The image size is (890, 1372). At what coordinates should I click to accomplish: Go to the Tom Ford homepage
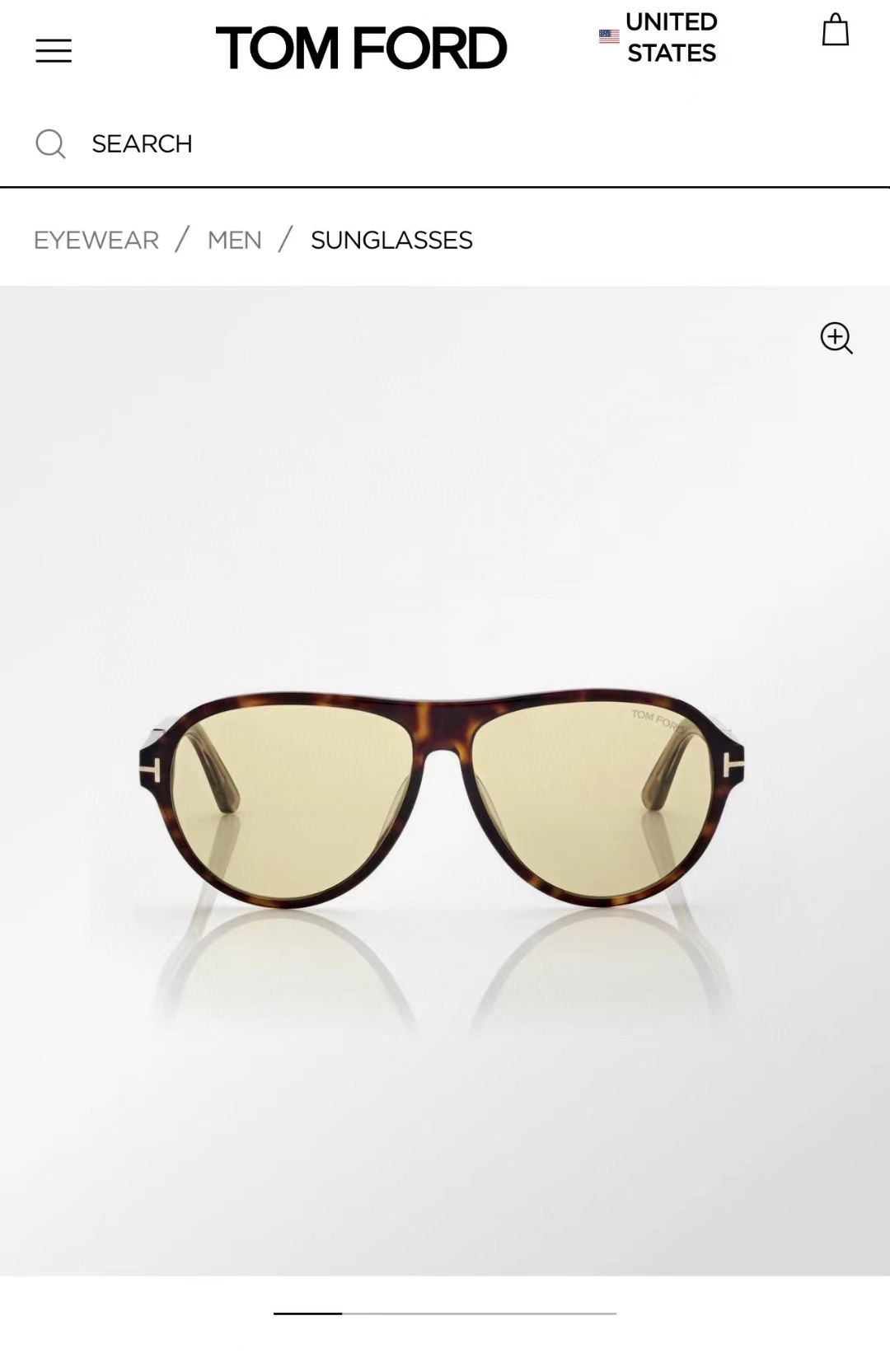(x=361, y=48)
